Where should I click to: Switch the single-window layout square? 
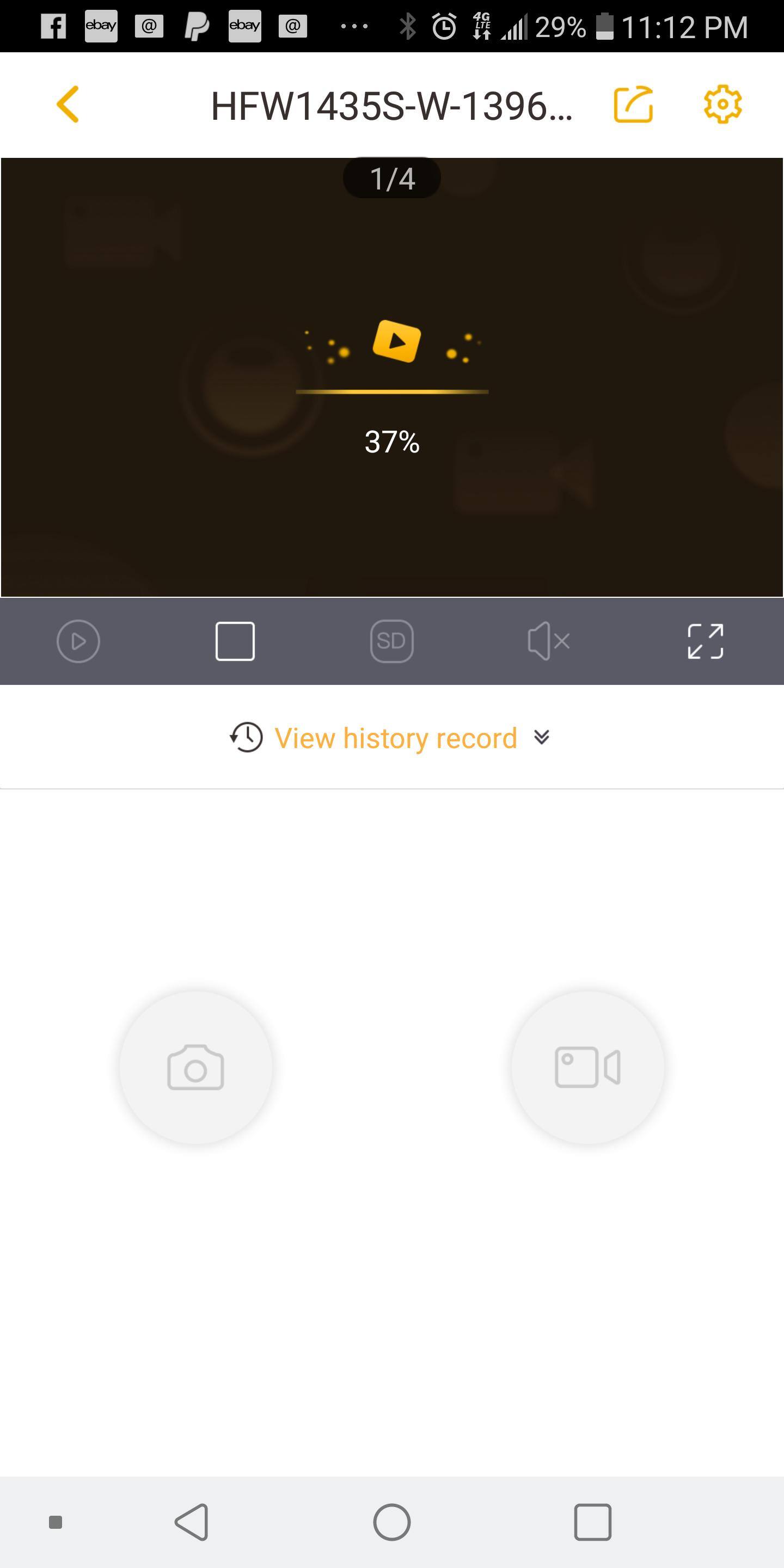pos(235,641)
